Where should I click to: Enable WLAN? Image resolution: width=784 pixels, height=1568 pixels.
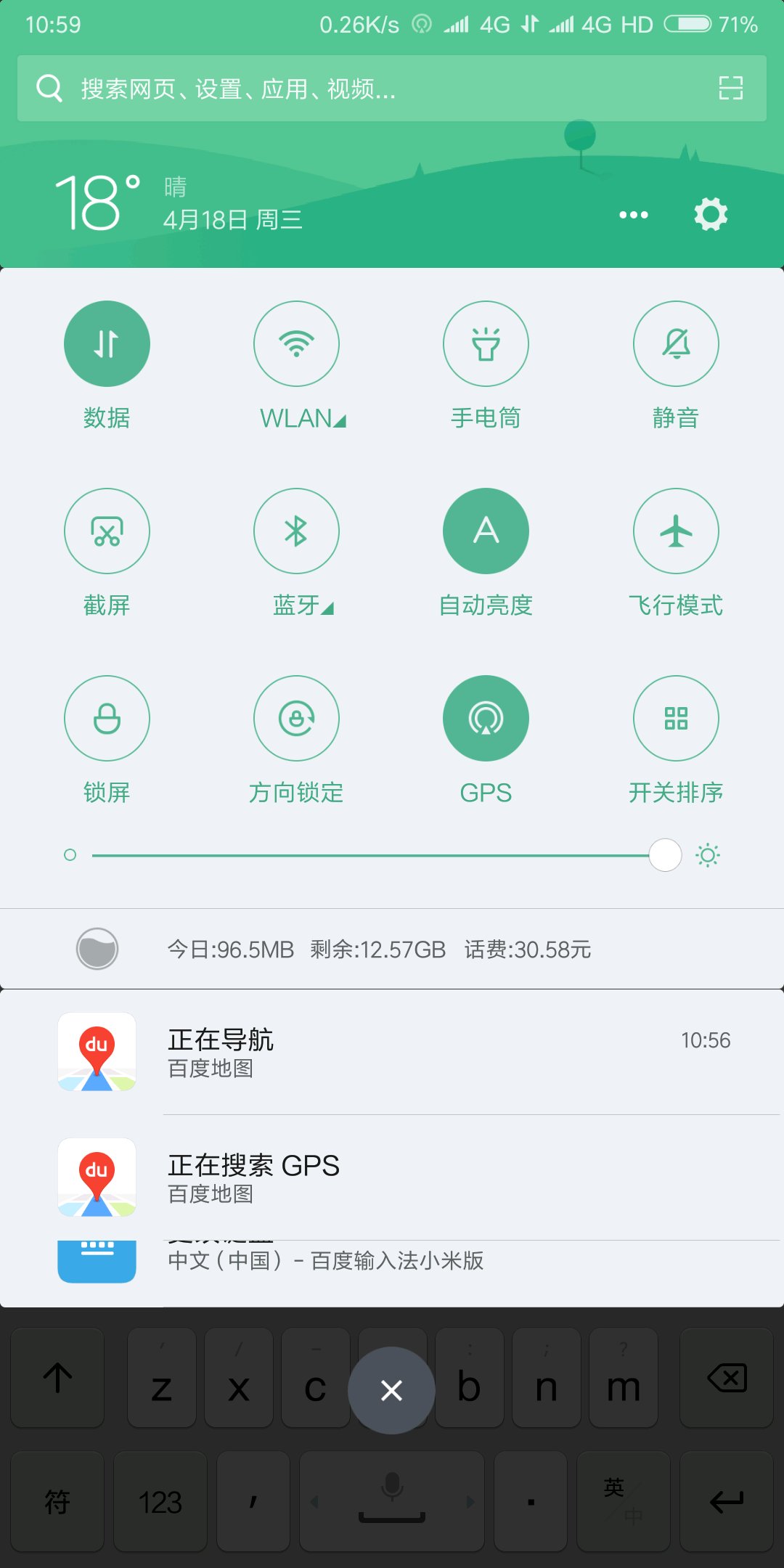[296, 343]
